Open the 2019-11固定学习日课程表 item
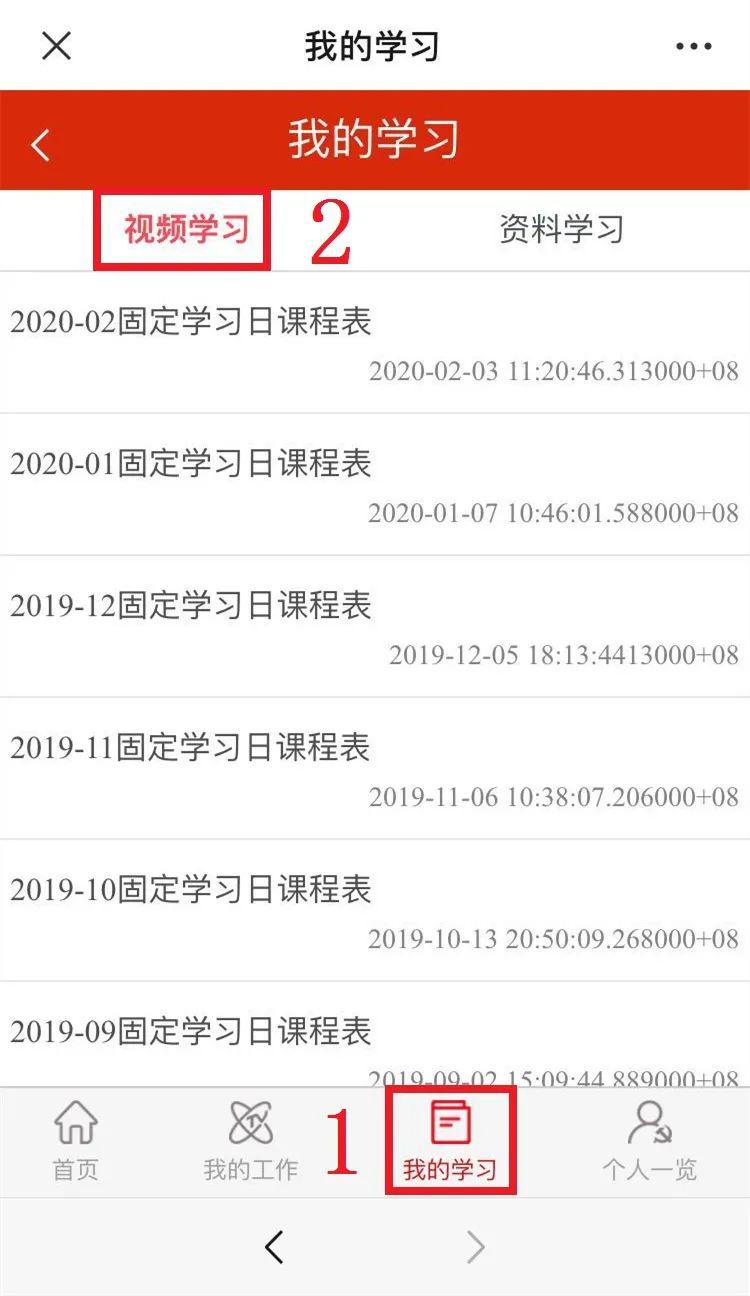 190,748
